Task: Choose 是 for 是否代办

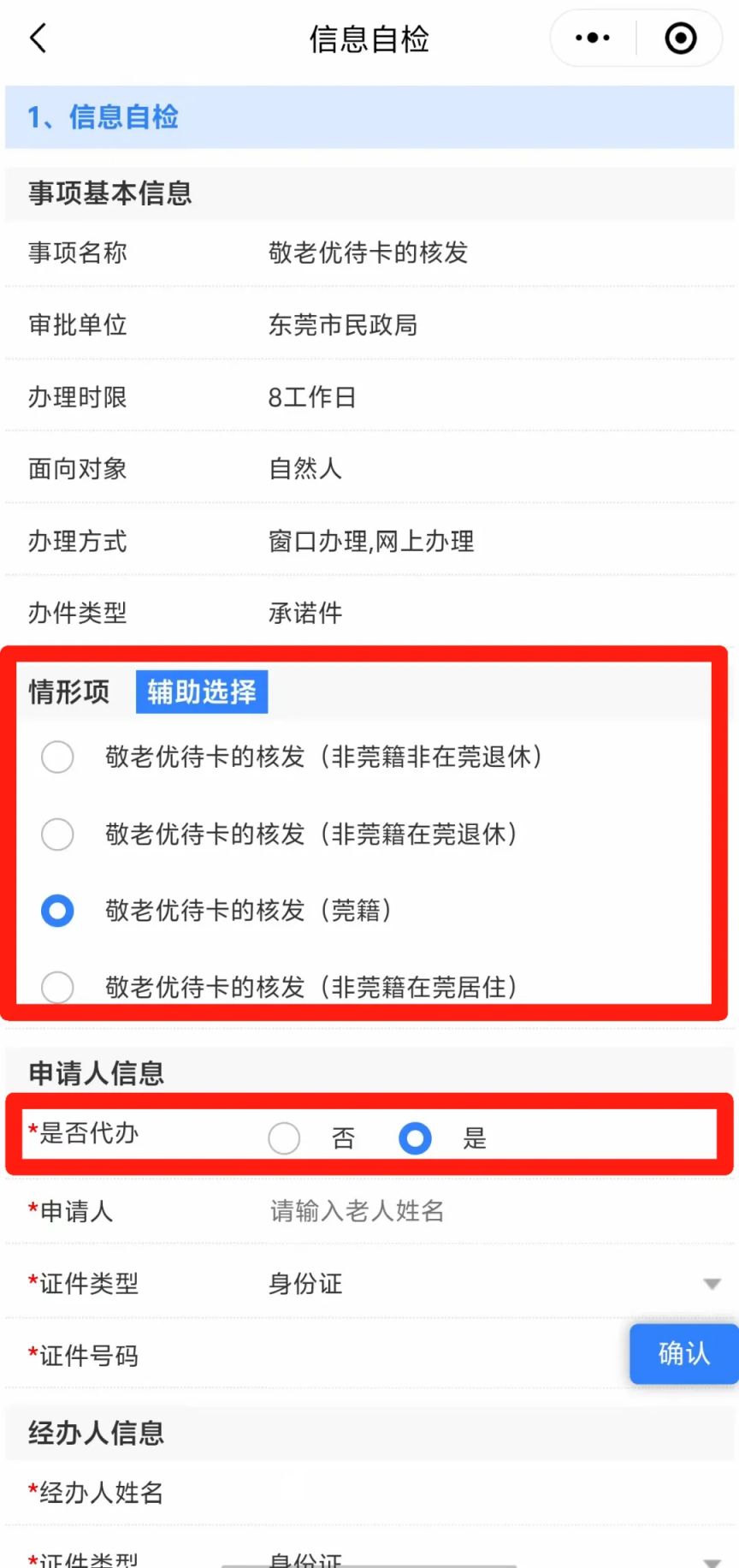Action: click(415, 1138)
